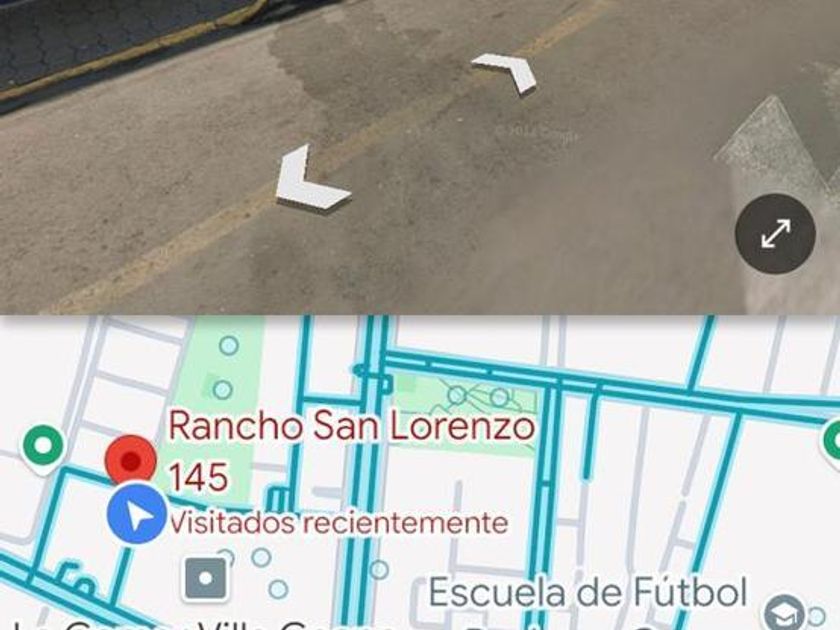The height and width of the screenshot is (630, 840).
Task: Select the Escuela de Fútbol place label
Action: 588,593
